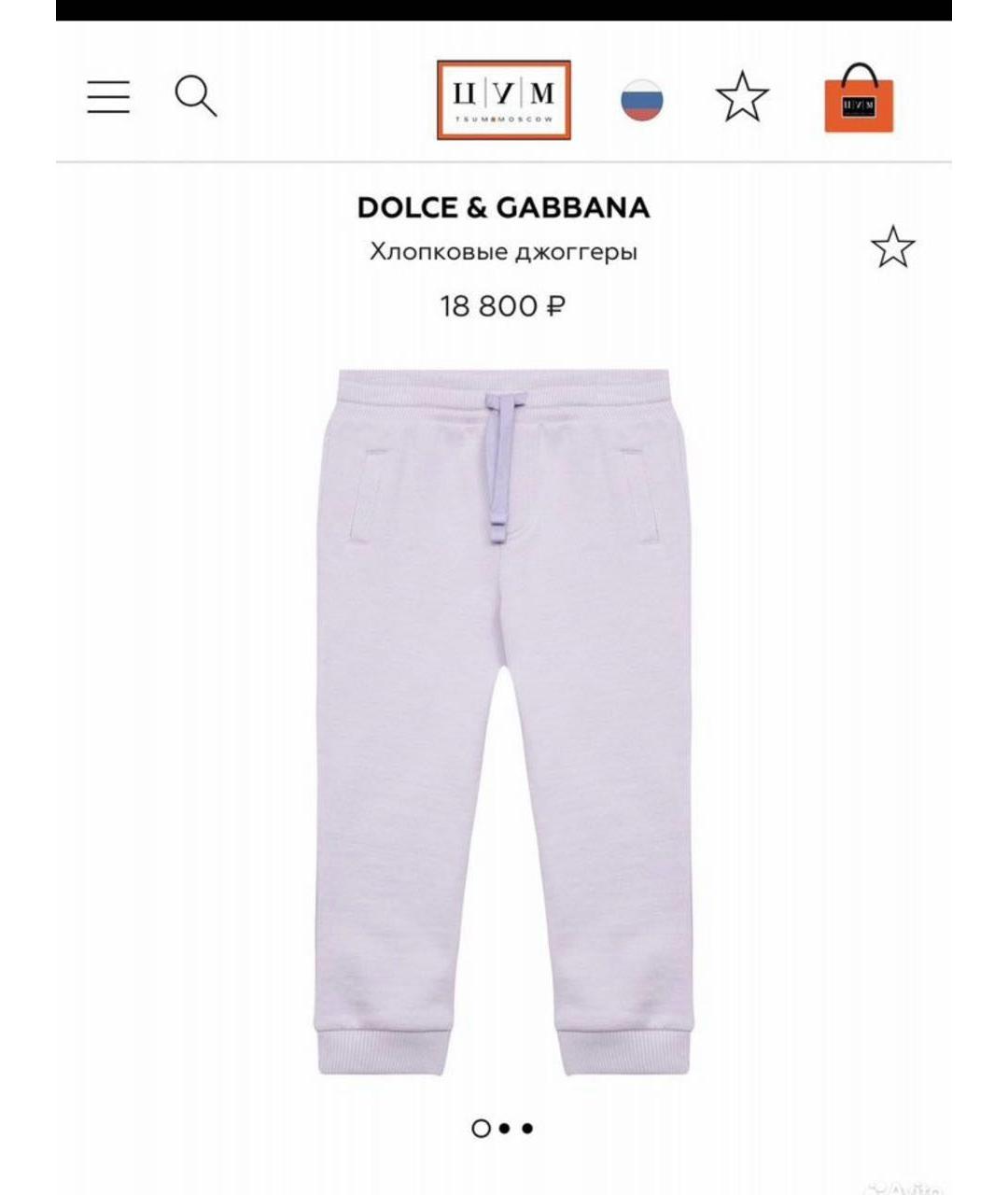Screen dimensions: 1008x1195
Task: Go to the TSUM home page via the header logo
Action: click(x=504, y=100)
